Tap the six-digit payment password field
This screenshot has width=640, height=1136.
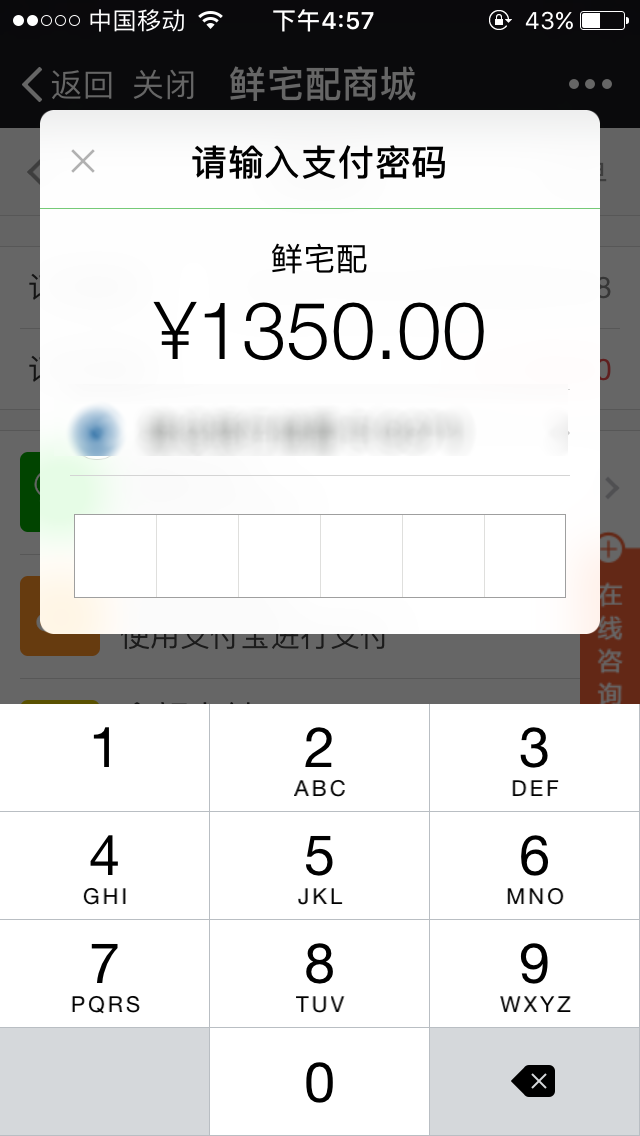click(320, 556)
